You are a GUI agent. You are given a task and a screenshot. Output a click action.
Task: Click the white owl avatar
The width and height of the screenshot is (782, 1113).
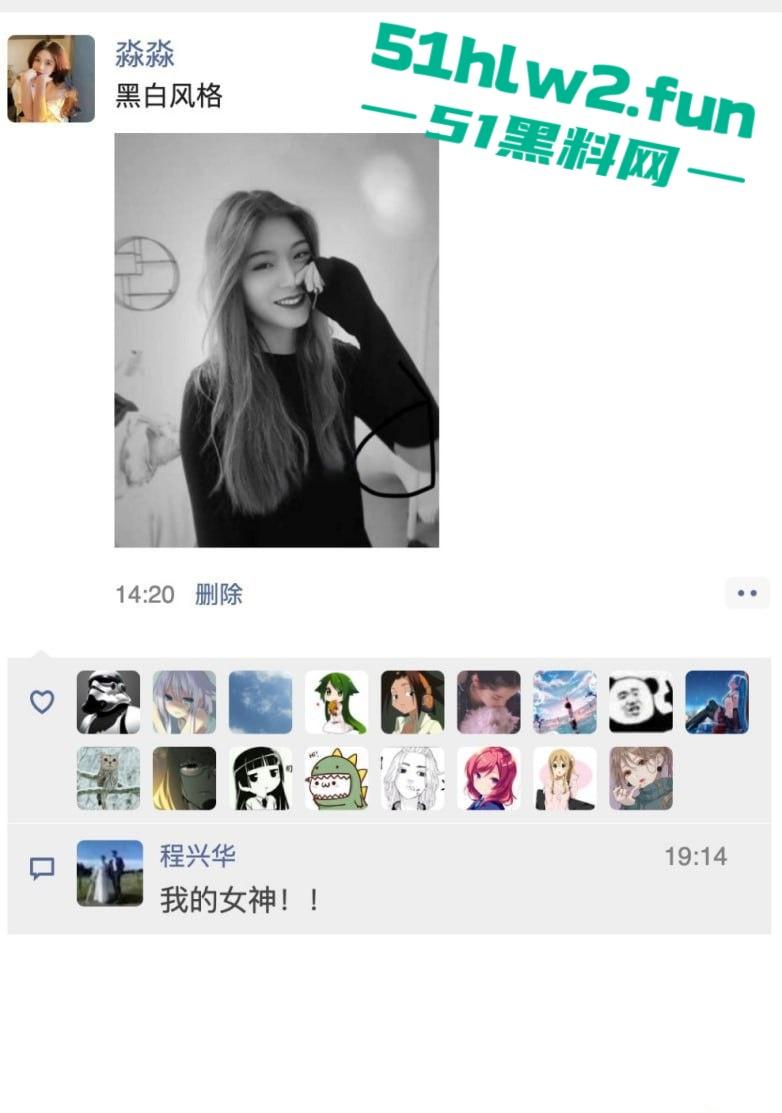[108, 778]
